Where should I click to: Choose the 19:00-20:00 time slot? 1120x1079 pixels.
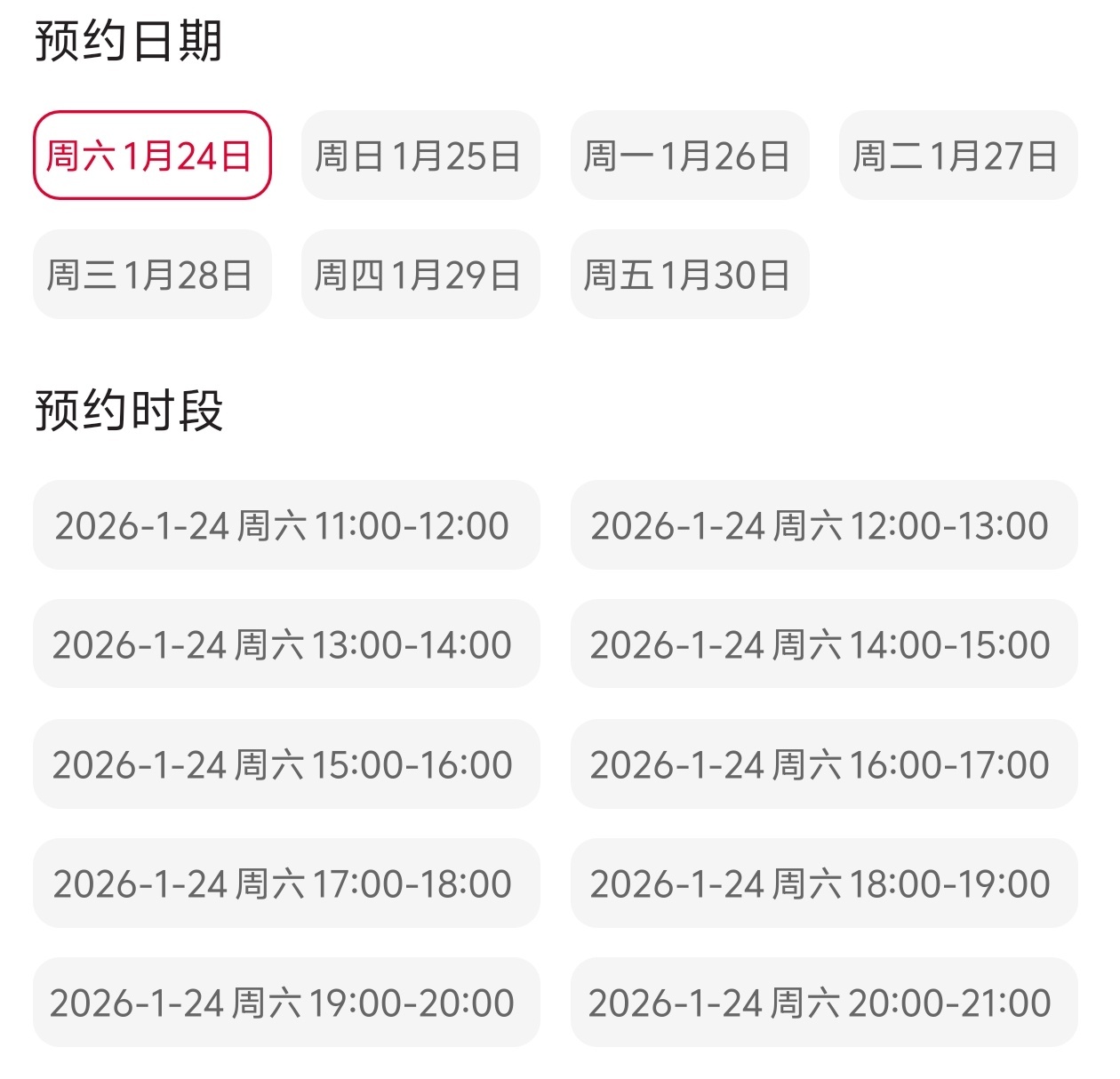(286, 1003)
